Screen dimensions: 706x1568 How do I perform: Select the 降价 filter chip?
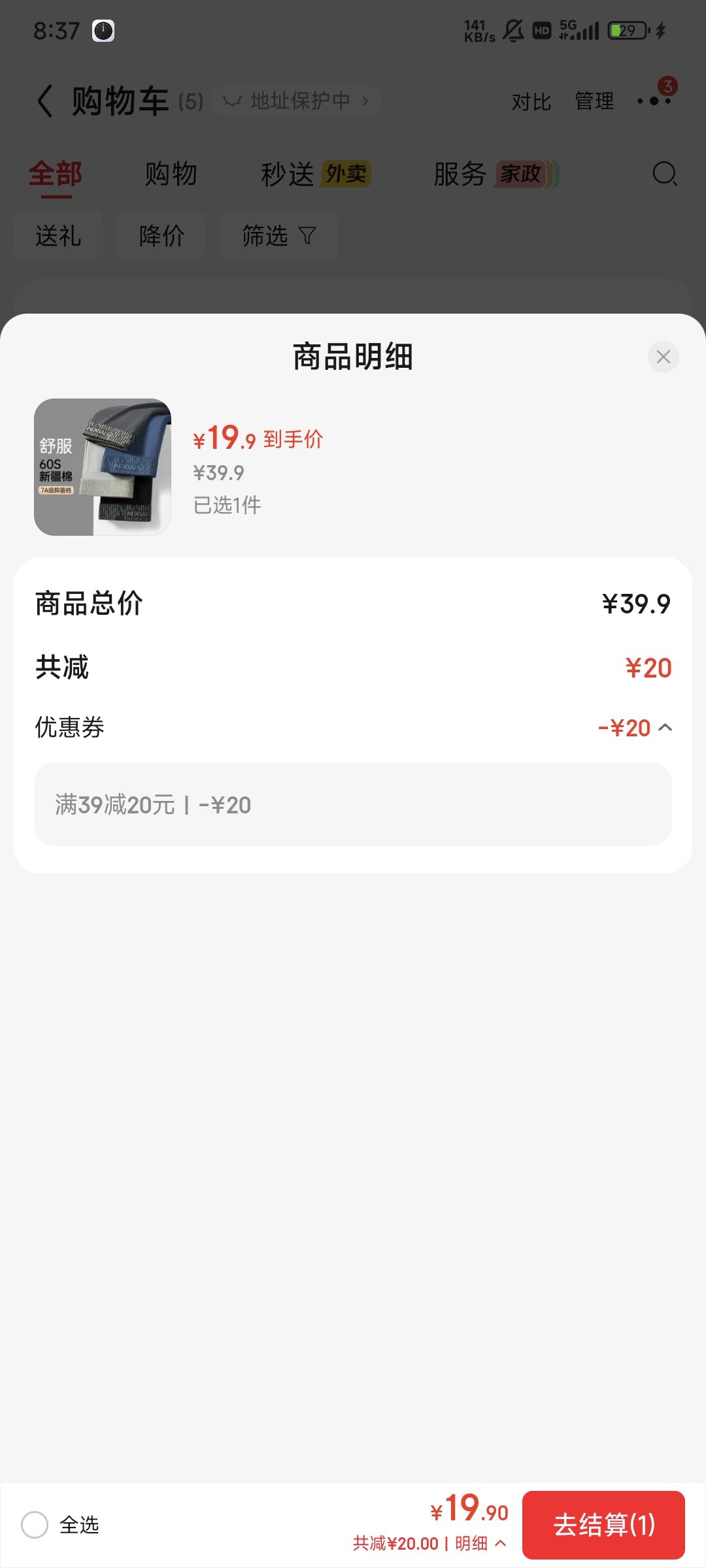(161, 236)
